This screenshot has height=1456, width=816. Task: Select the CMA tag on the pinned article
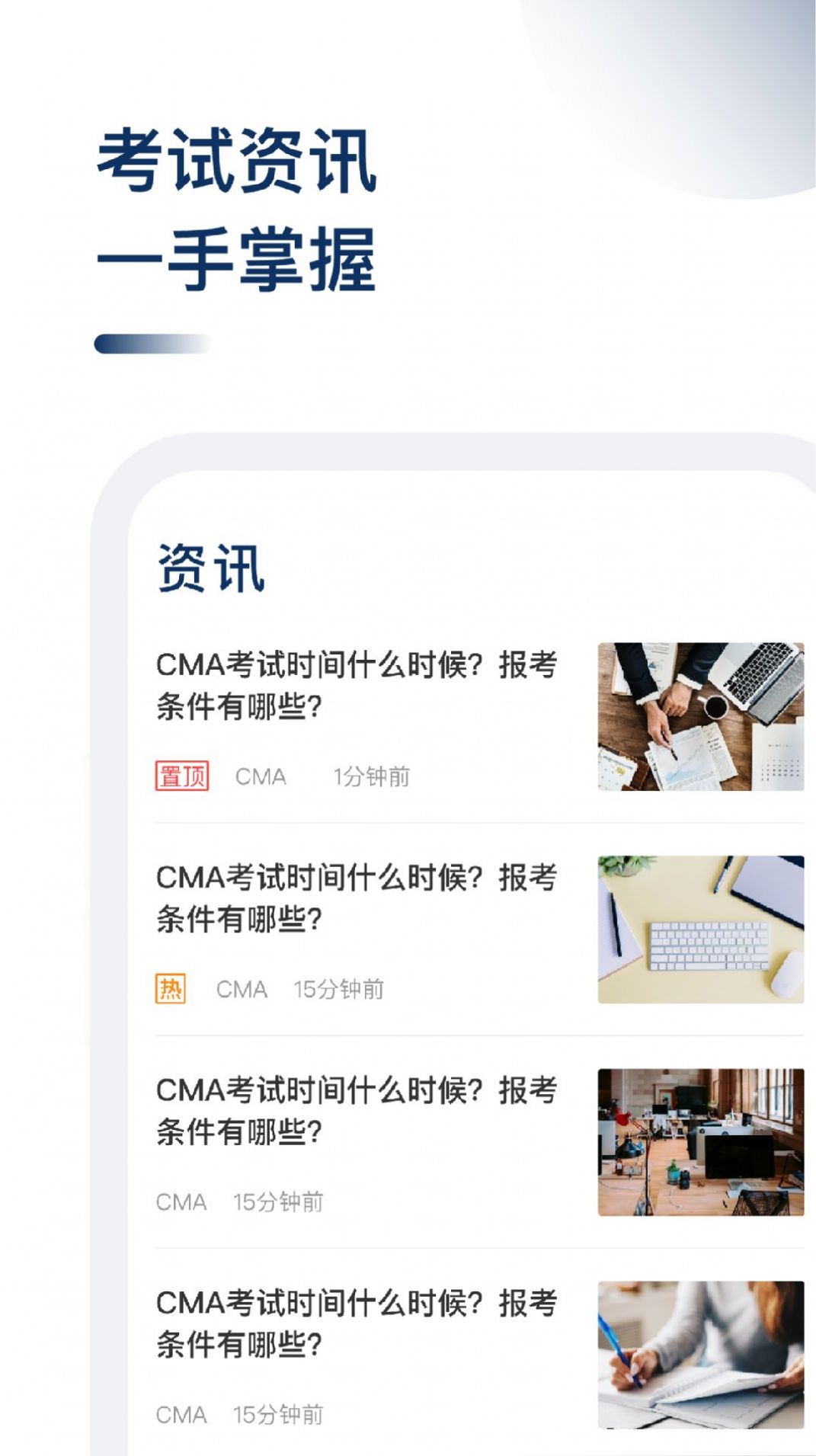(261, 776)
